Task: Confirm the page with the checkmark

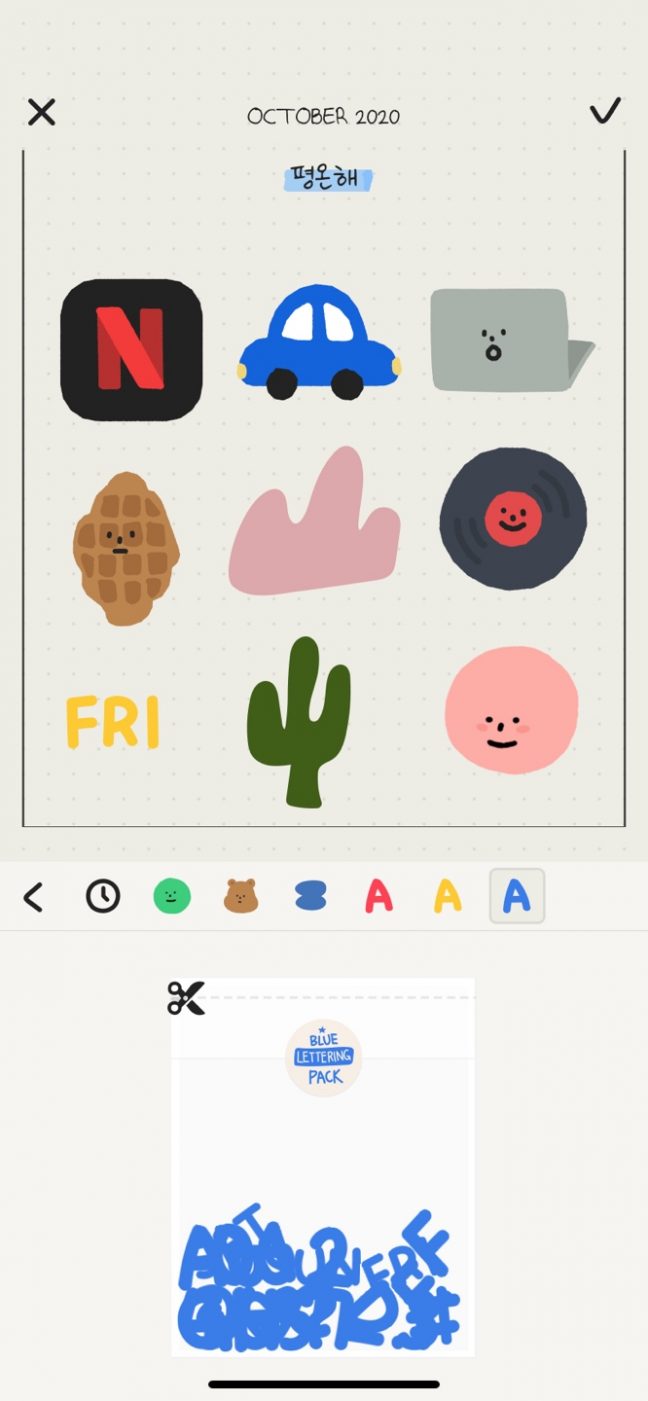Action: 605,111
